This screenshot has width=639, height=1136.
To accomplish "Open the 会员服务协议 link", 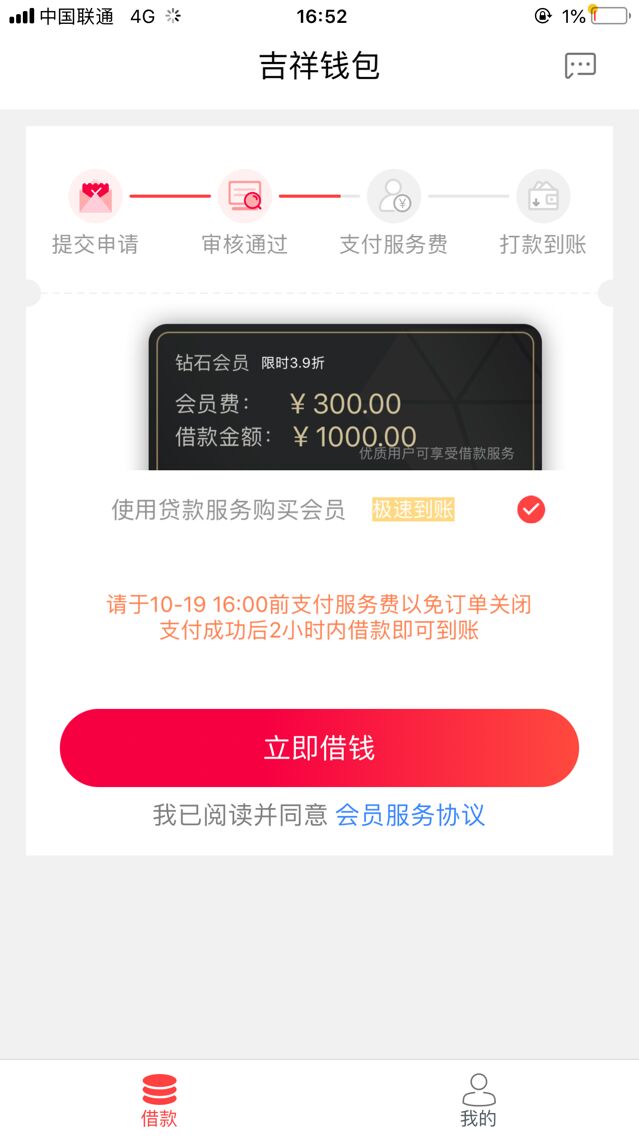I will click(411, 815).
